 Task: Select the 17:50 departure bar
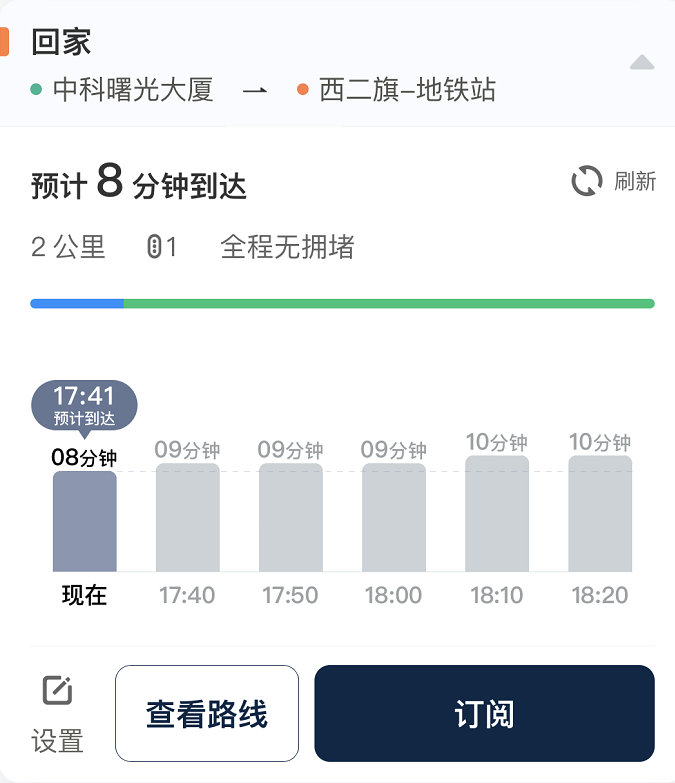[x=290, y=518]
